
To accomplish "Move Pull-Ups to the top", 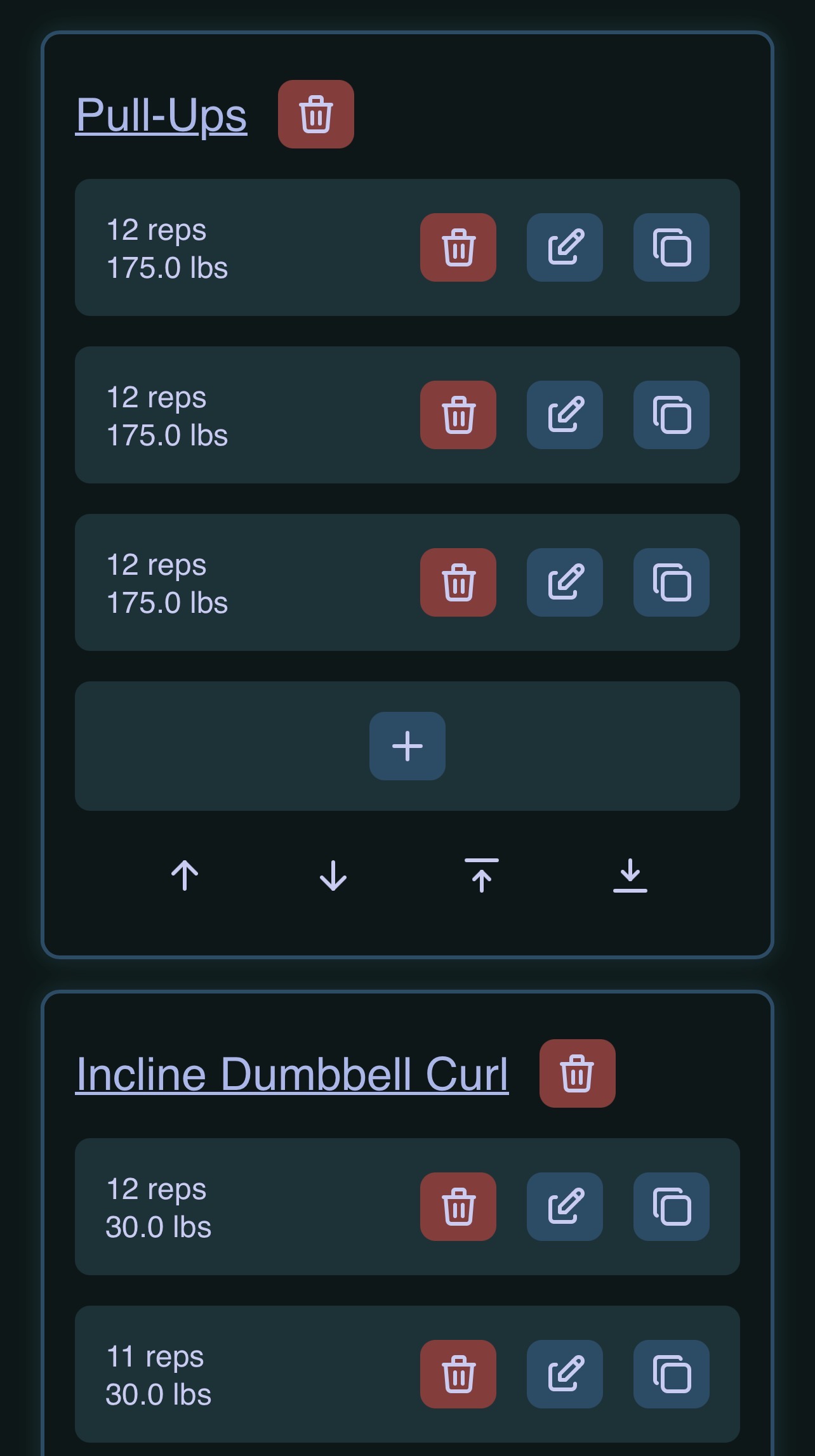I will coord(482,876).
